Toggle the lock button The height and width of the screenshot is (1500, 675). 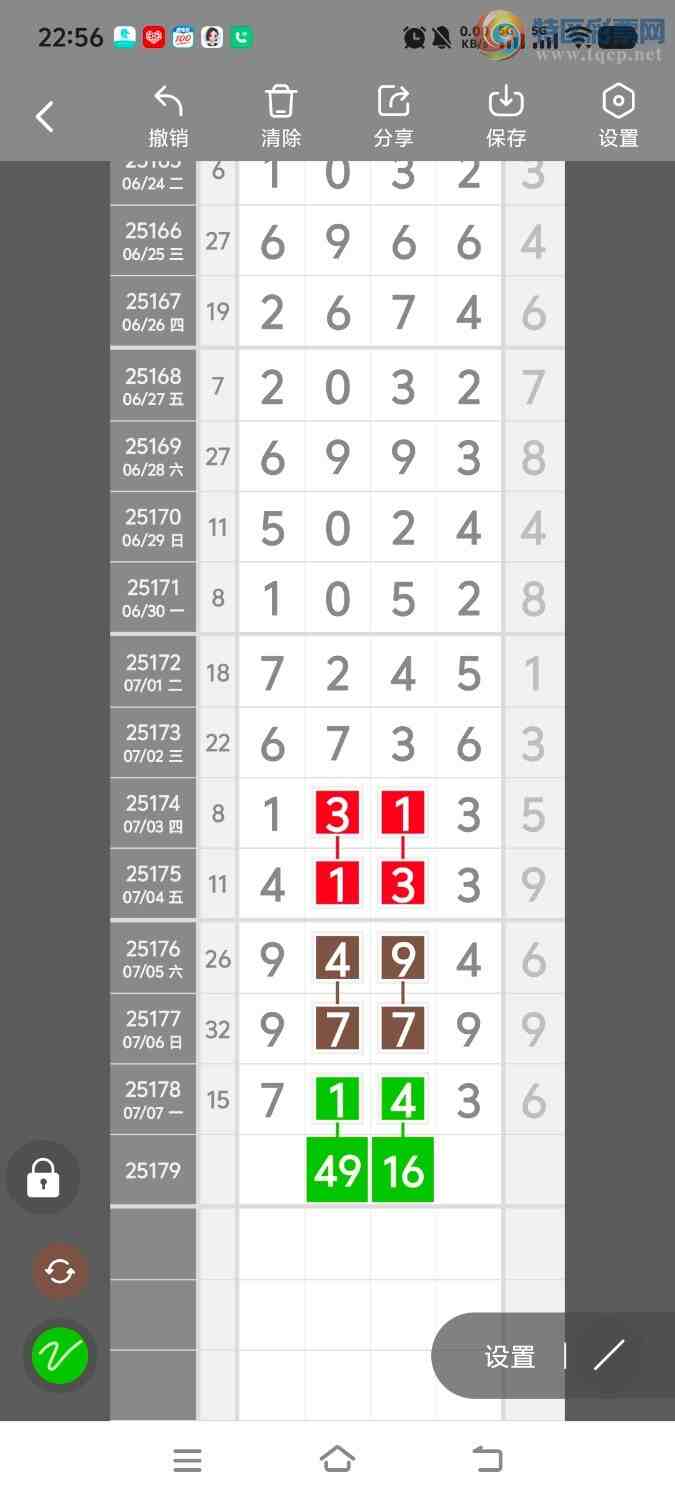(x=43, y=1177)
